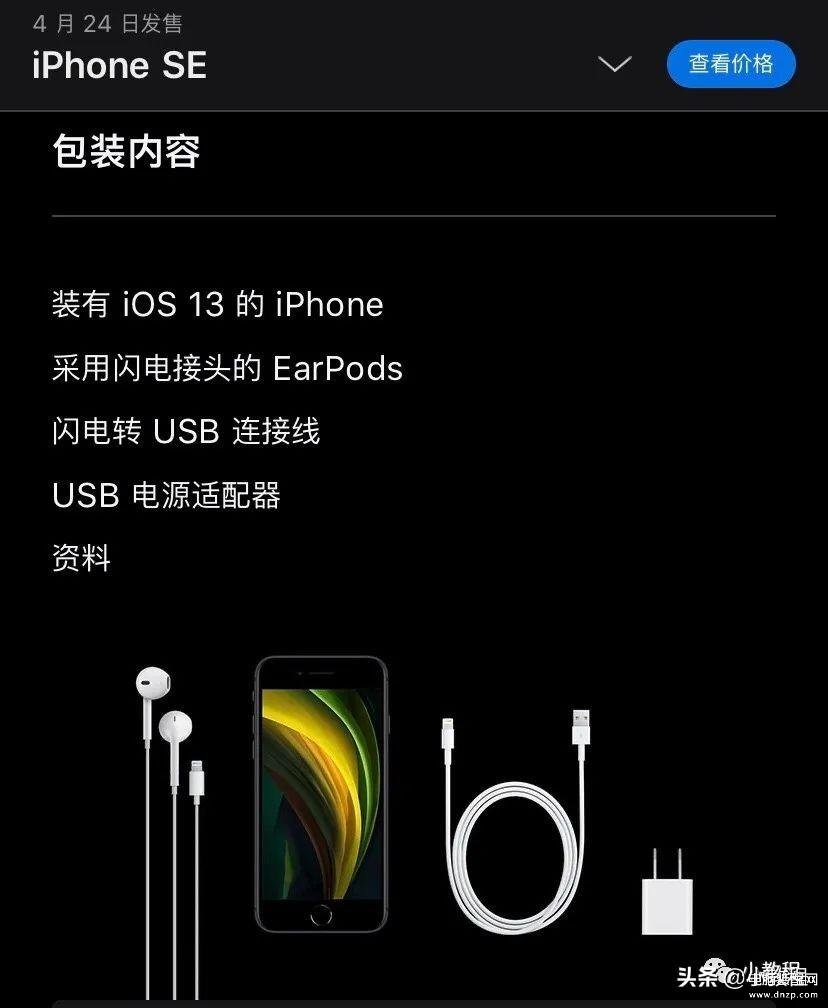Tap the 查看价格 button
828x1008 pixels.
tap(731, 64)
